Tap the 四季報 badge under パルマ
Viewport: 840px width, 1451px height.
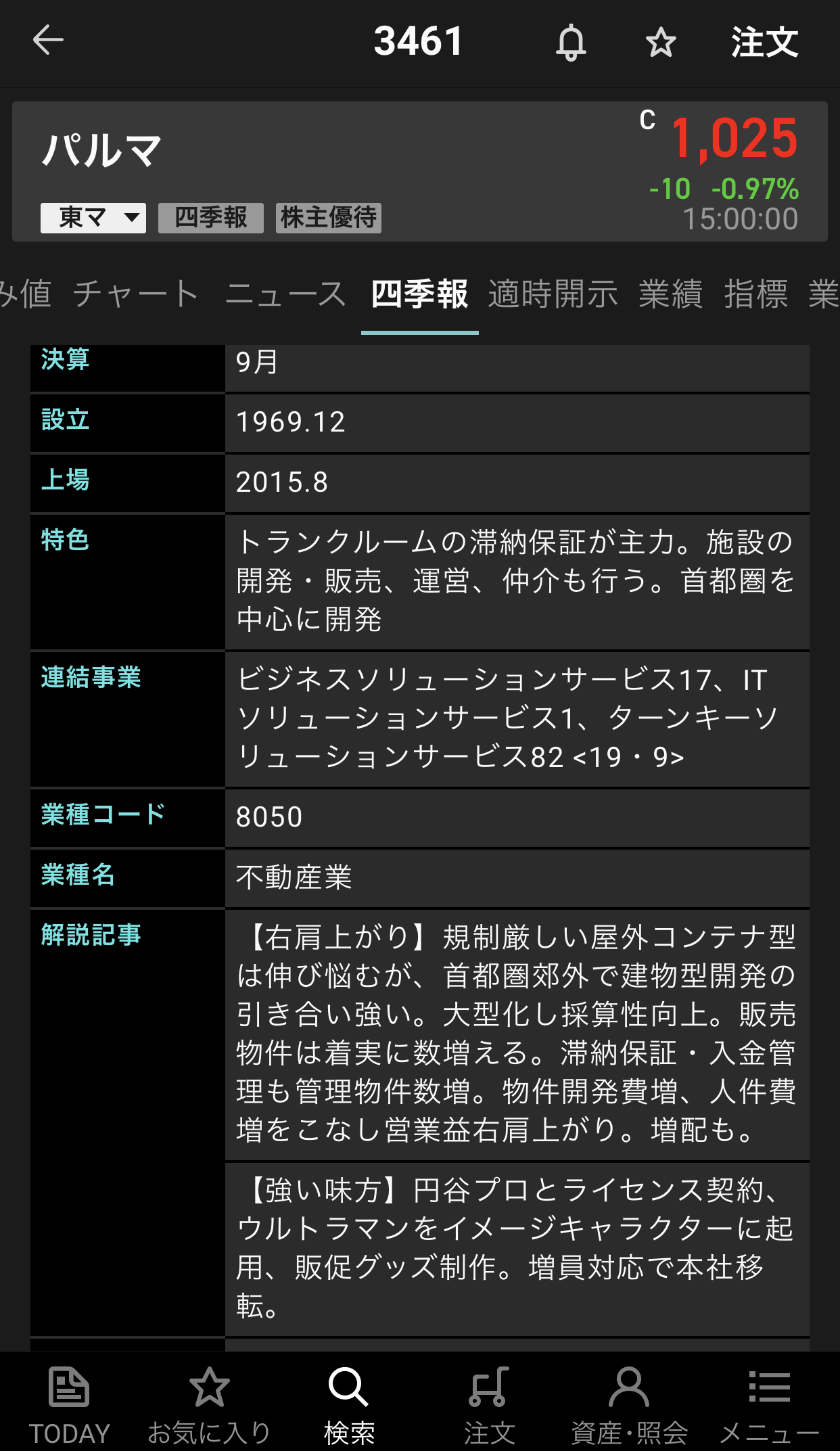211,218
